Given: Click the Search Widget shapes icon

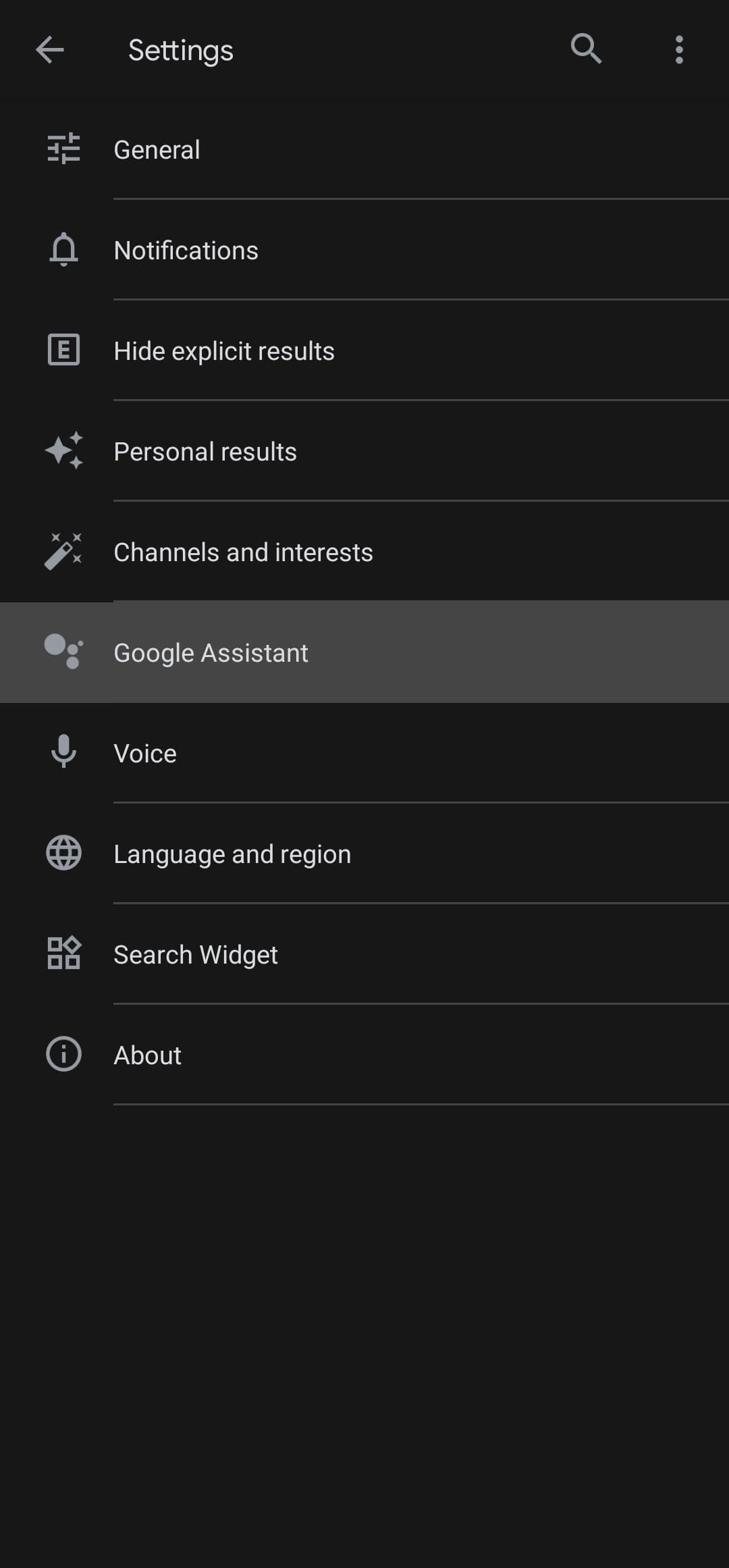Looking at the screenshot, I should 63,953.
